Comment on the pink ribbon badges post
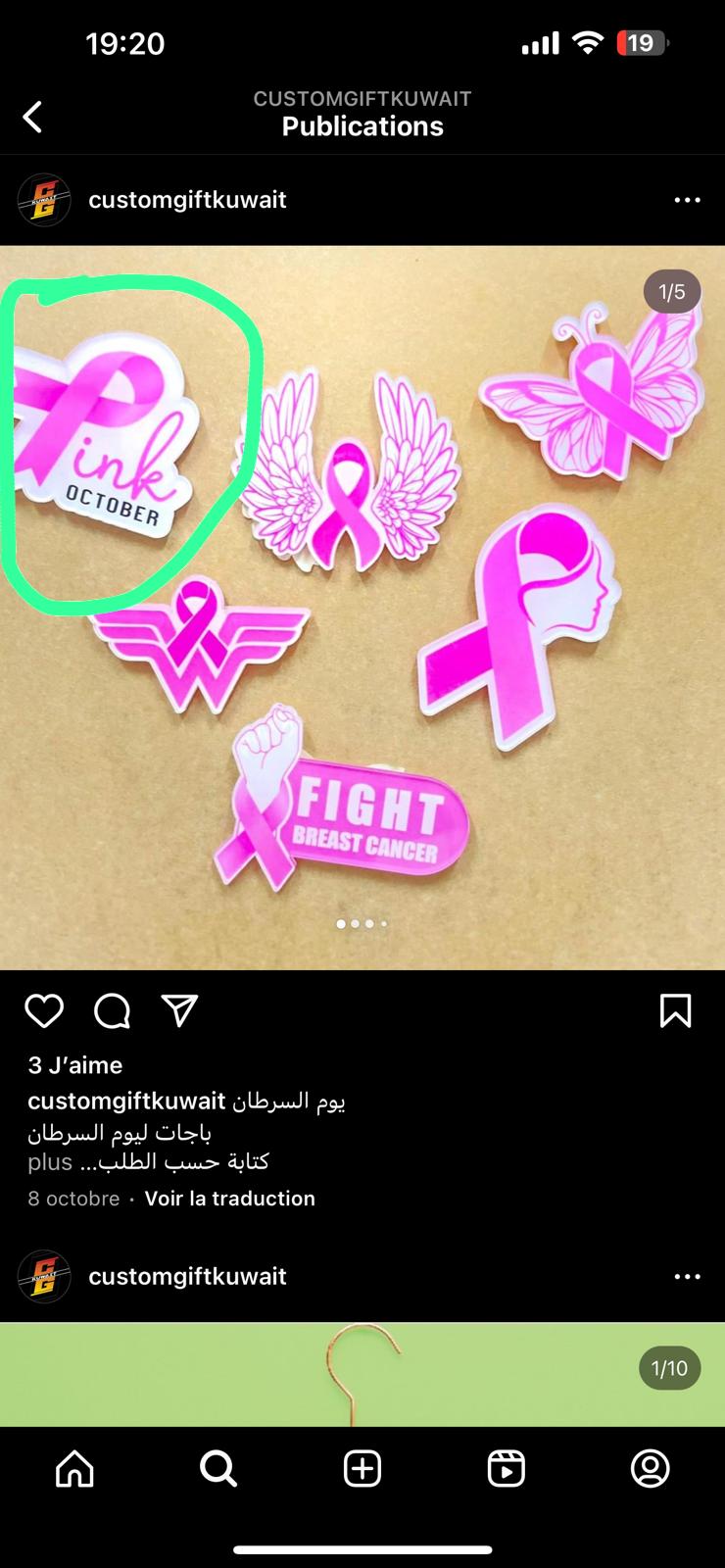Screen dimensions: 725x1568 (112, 1010)
